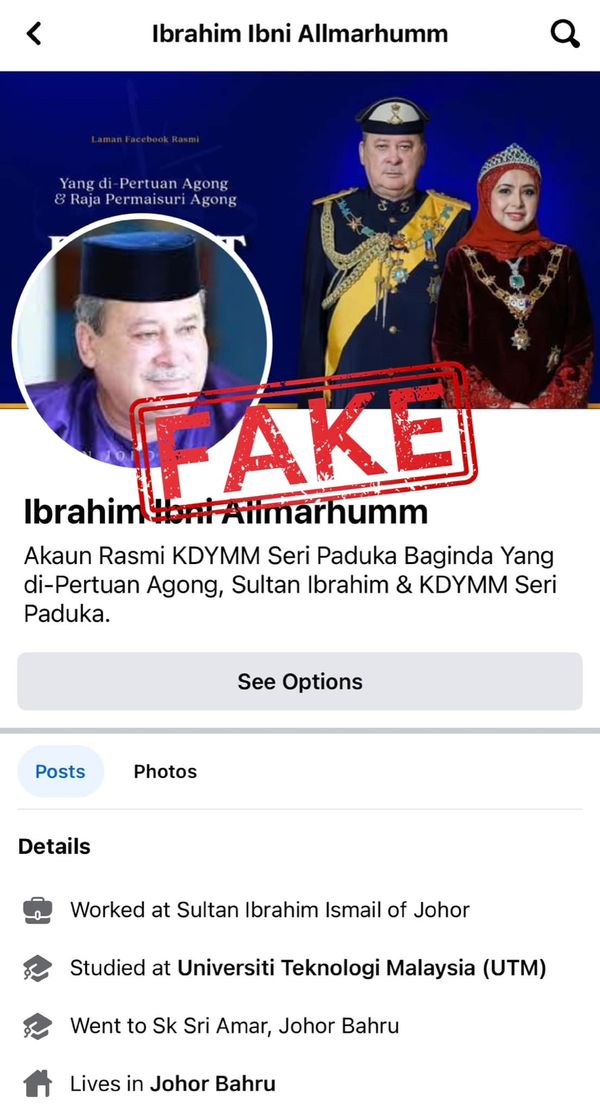The width and height of the screenshot is (600, 1113).
Task: Go back using the arrow
Action: (34, 34)
